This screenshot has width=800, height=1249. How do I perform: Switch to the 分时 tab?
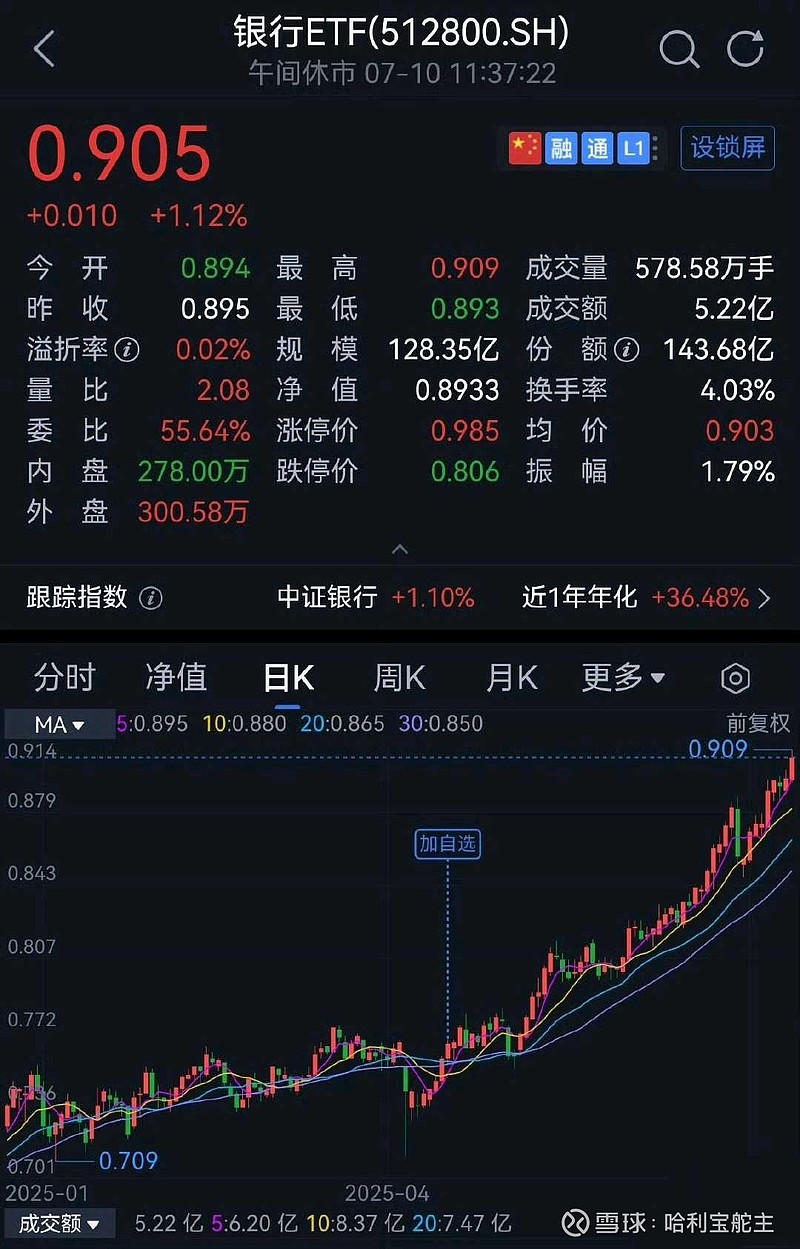click(x=63, y=677)
